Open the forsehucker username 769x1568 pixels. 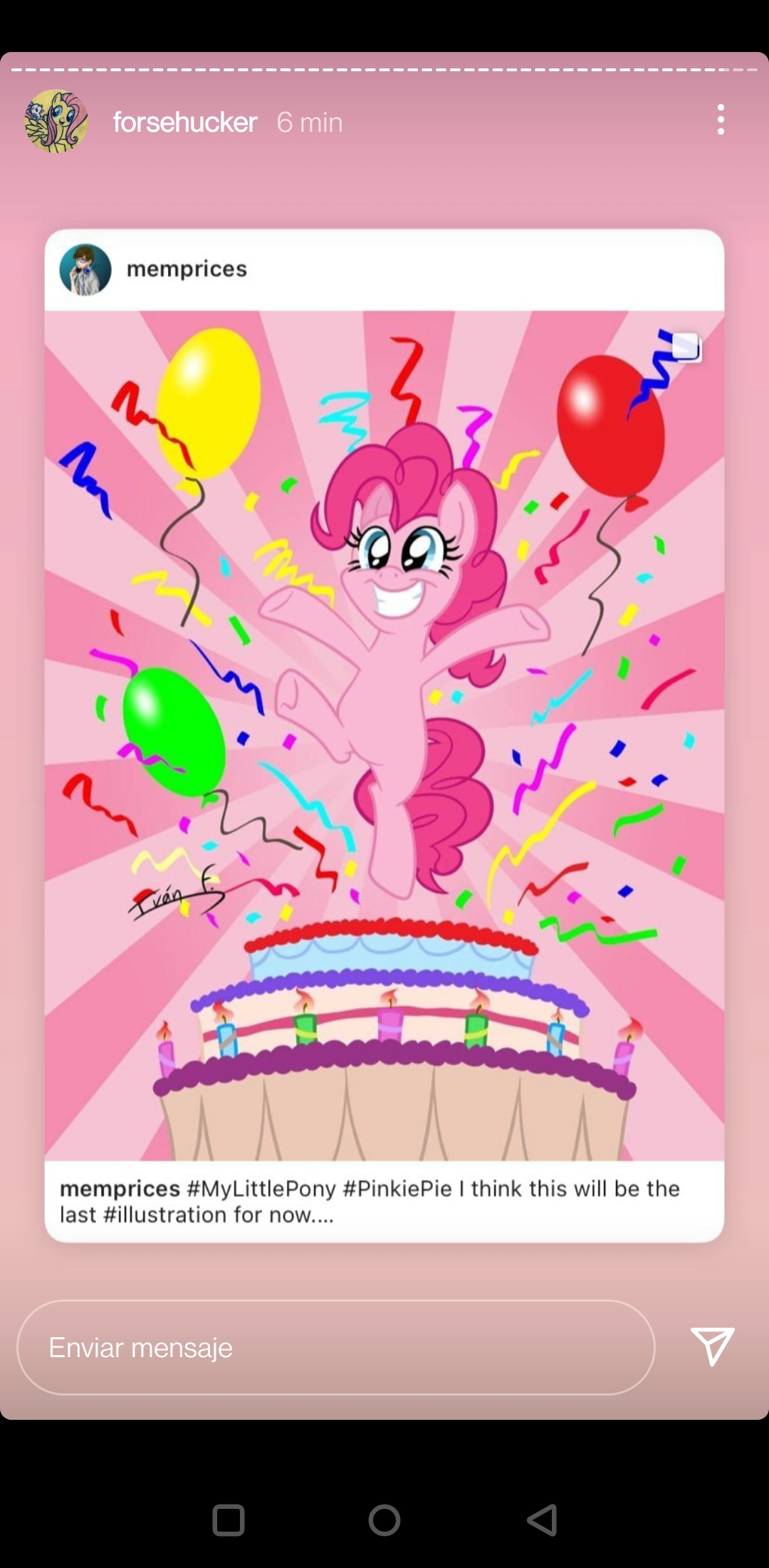tap(184, 122)
